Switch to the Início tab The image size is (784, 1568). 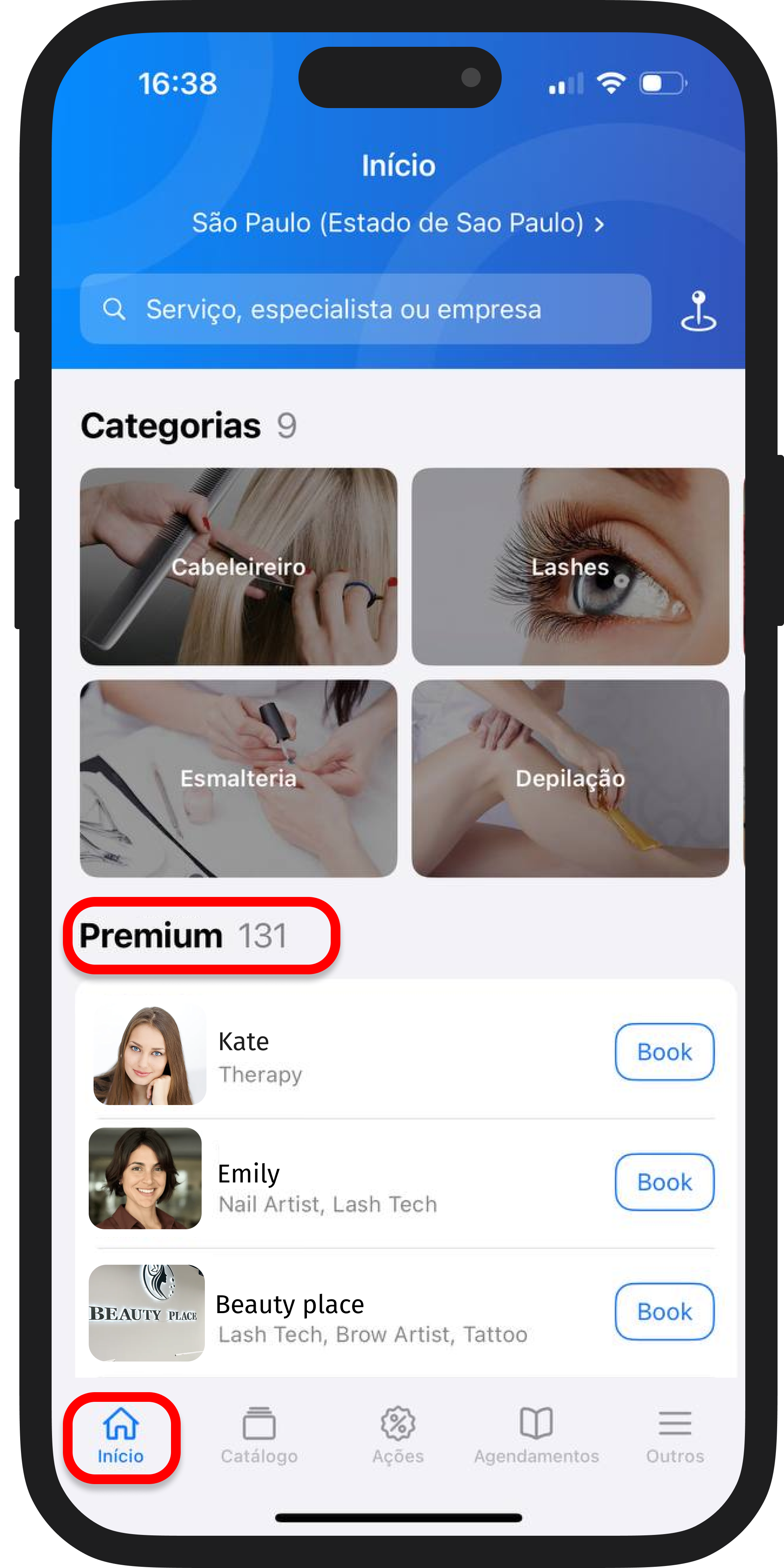[121, 1437]
